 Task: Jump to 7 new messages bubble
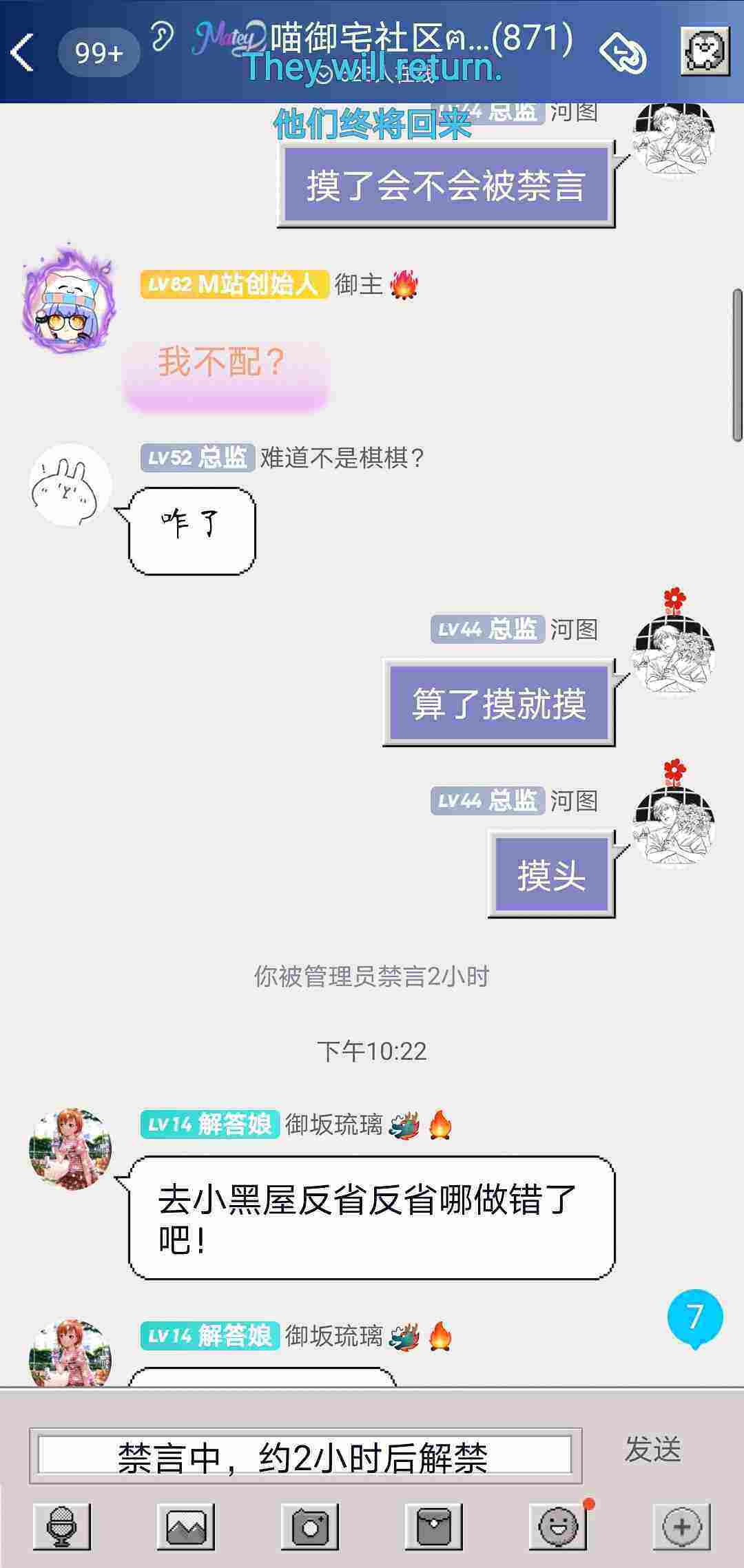click(x=694, y=1317)
